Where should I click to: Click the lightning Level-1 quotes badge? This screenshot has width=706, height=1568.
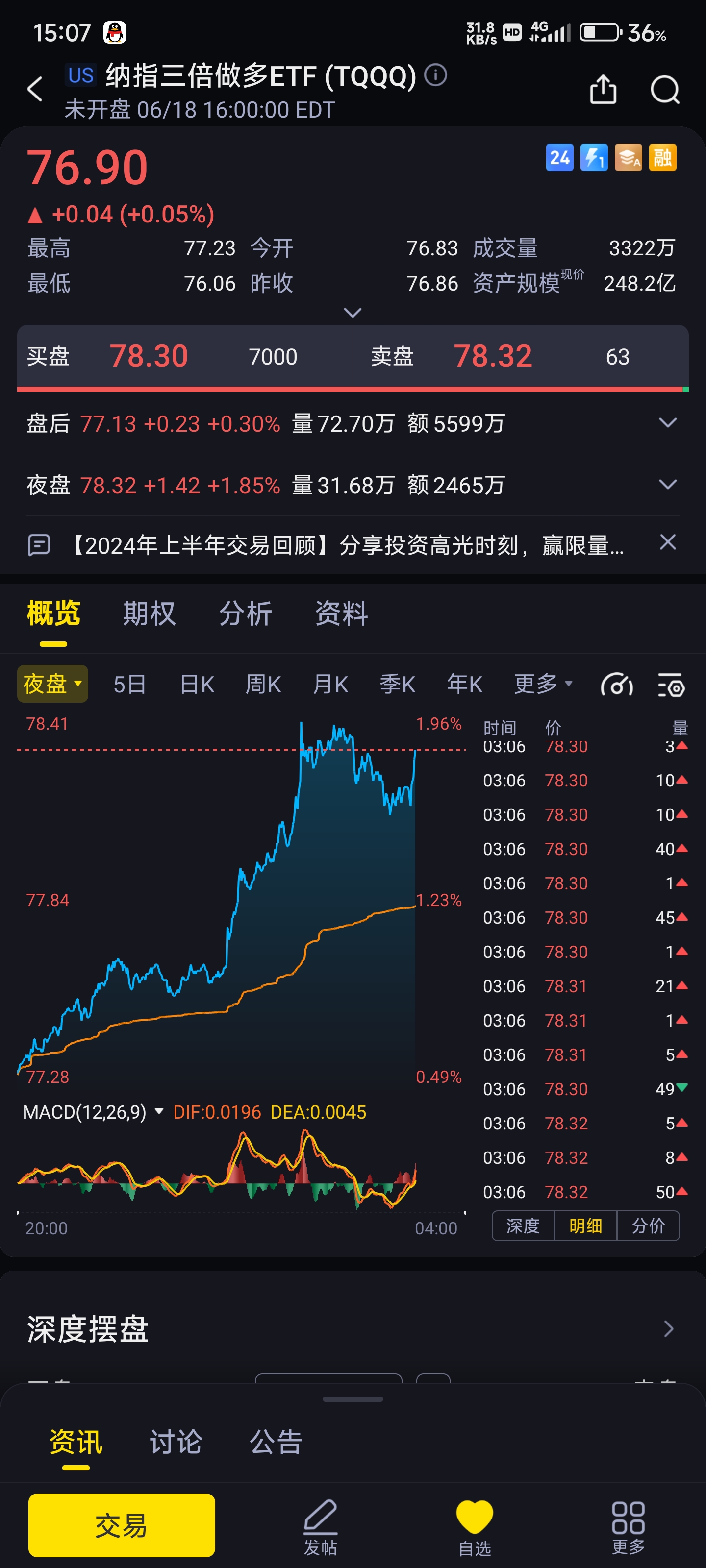tap(593, 158)
